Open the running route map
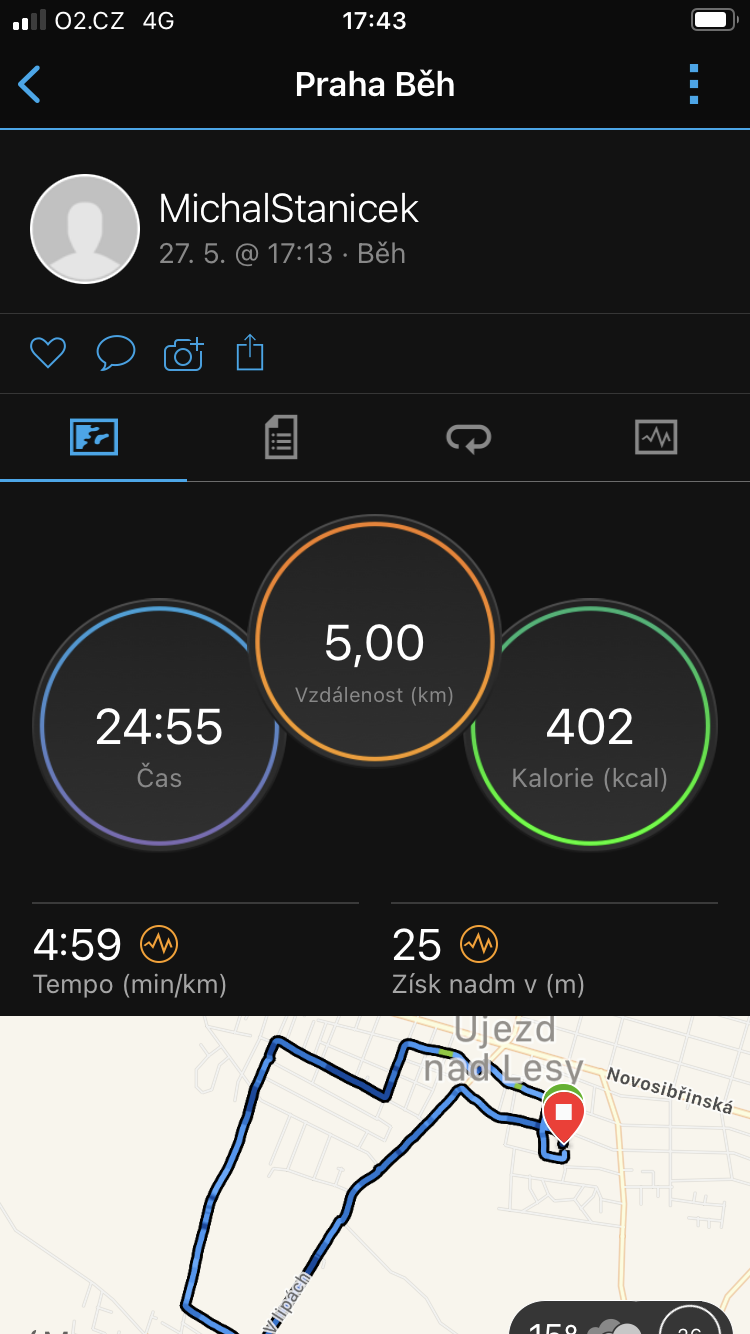 tap(375, 1175)
